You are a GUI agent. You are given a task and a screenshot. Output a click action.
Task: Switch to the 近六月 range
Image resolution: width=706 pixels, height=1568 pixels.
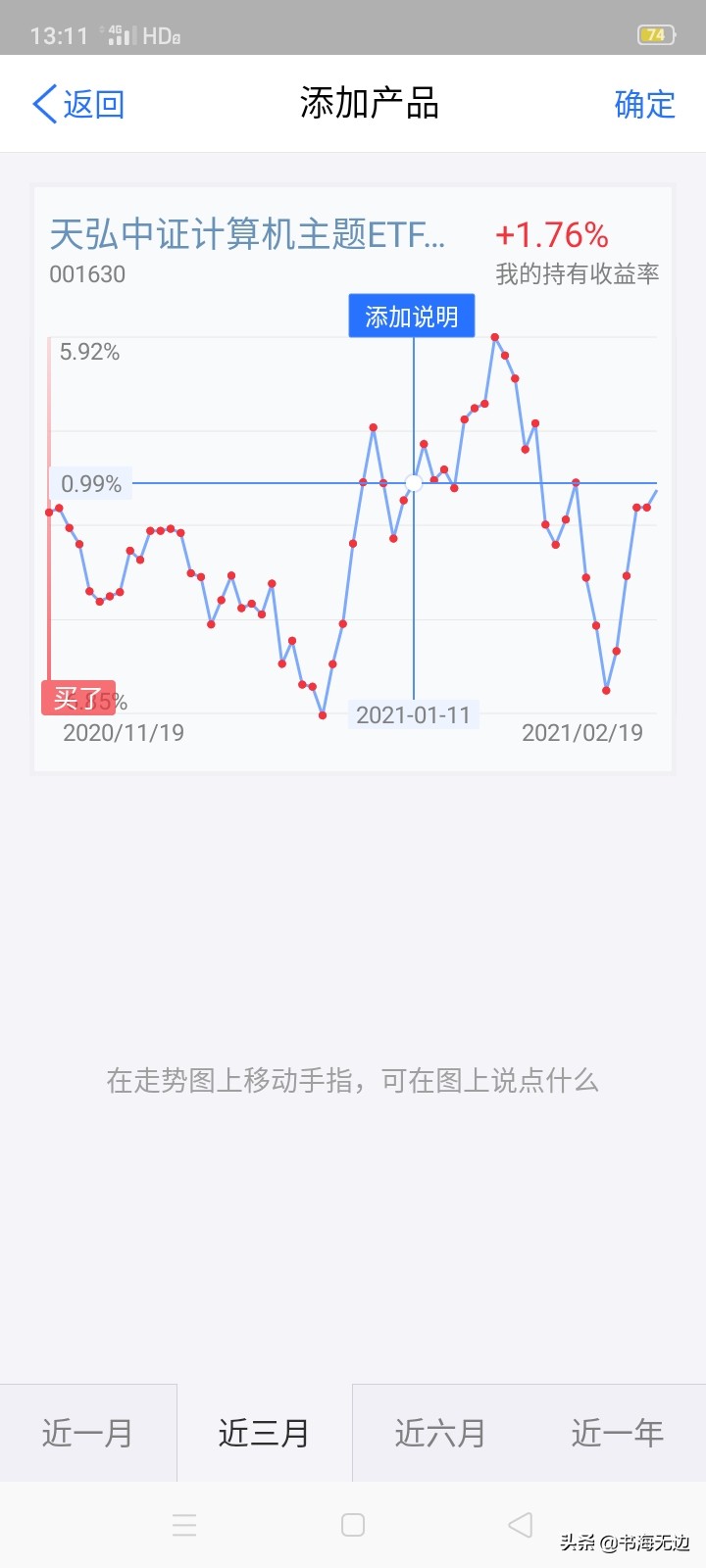tap(441, 1433)
